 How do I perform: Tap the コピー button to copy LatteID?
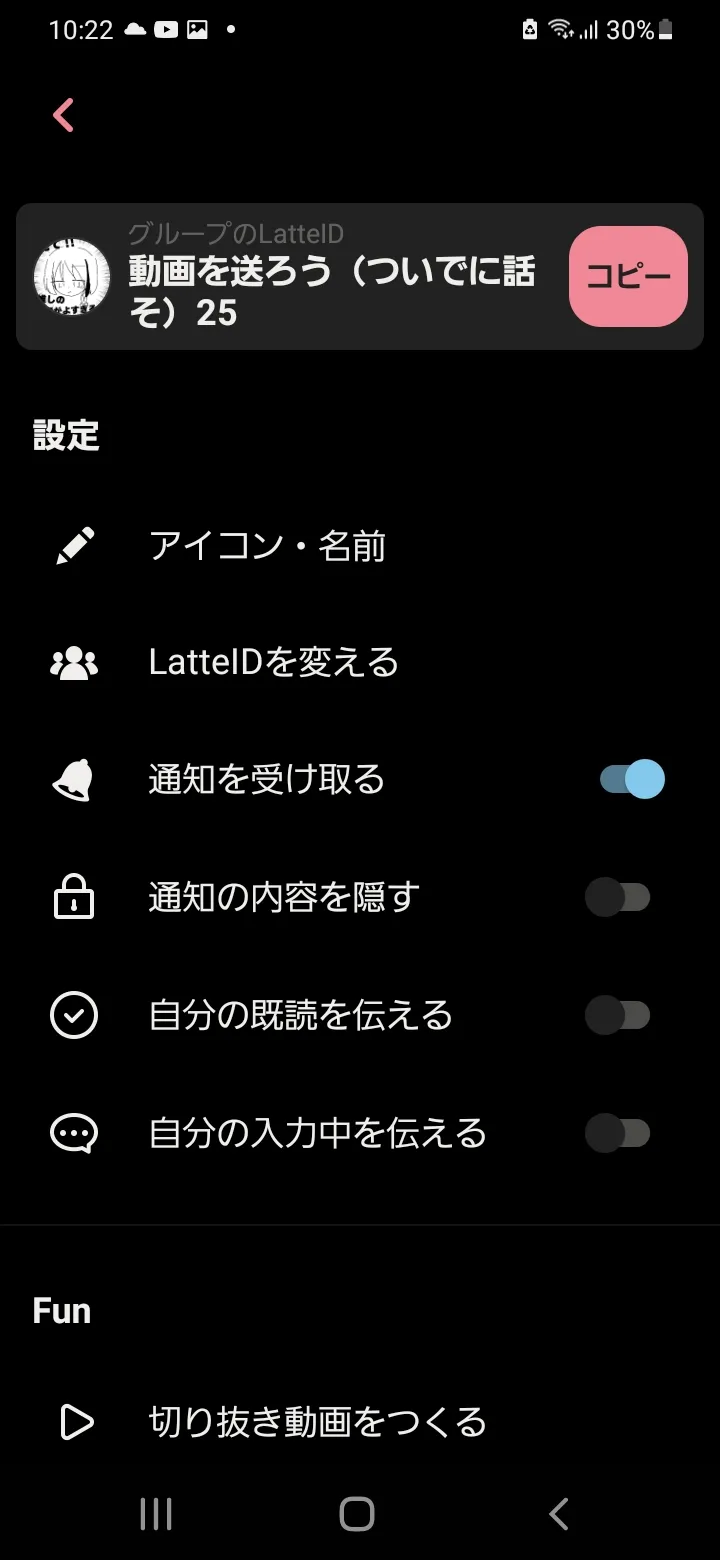point(628,277)
